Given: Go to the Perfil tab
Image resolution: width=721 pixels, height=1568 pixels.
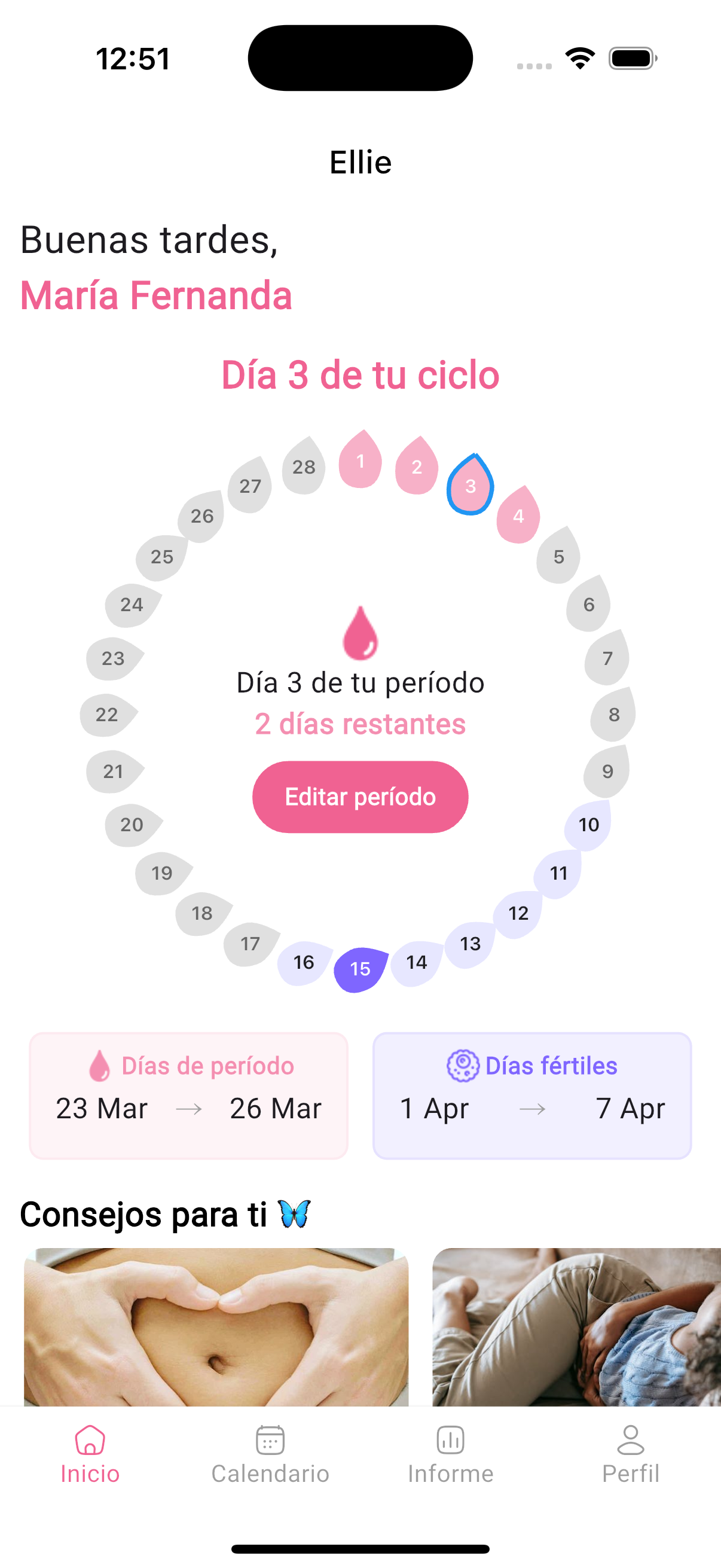Looking at the screenshot, I should coord(630,1455).
